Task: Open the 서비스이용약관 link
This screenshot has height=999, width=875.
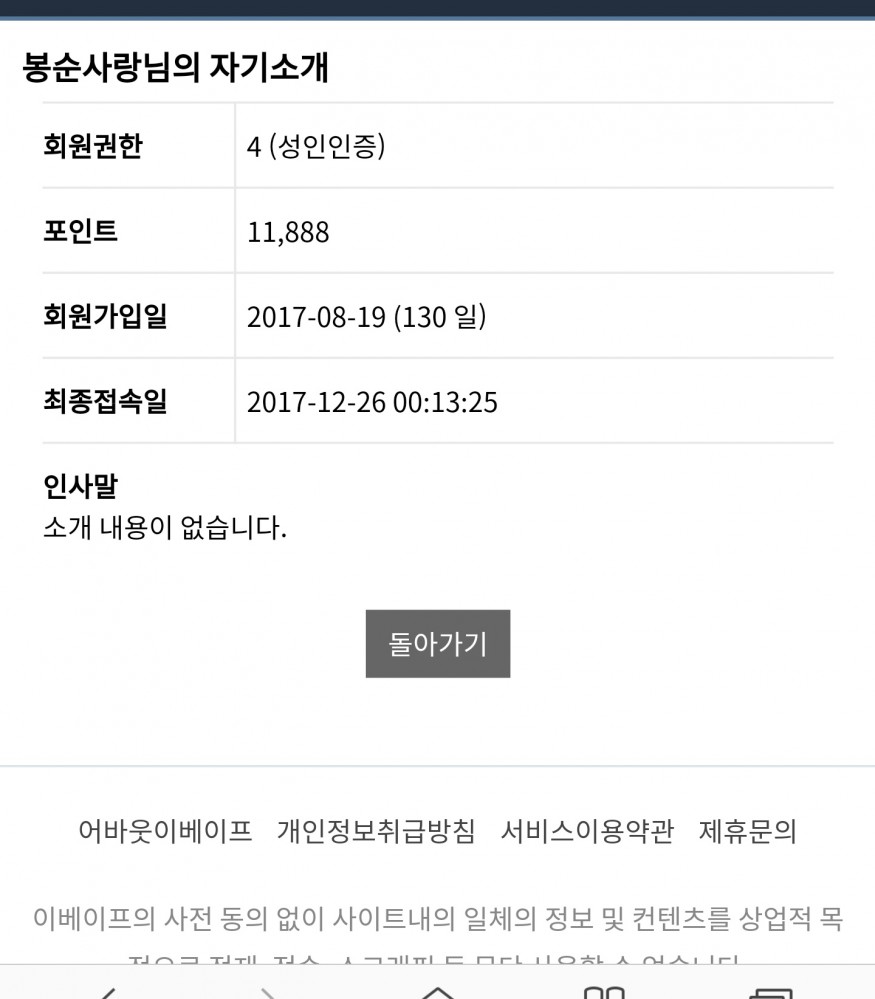Action: click(587, 831)
